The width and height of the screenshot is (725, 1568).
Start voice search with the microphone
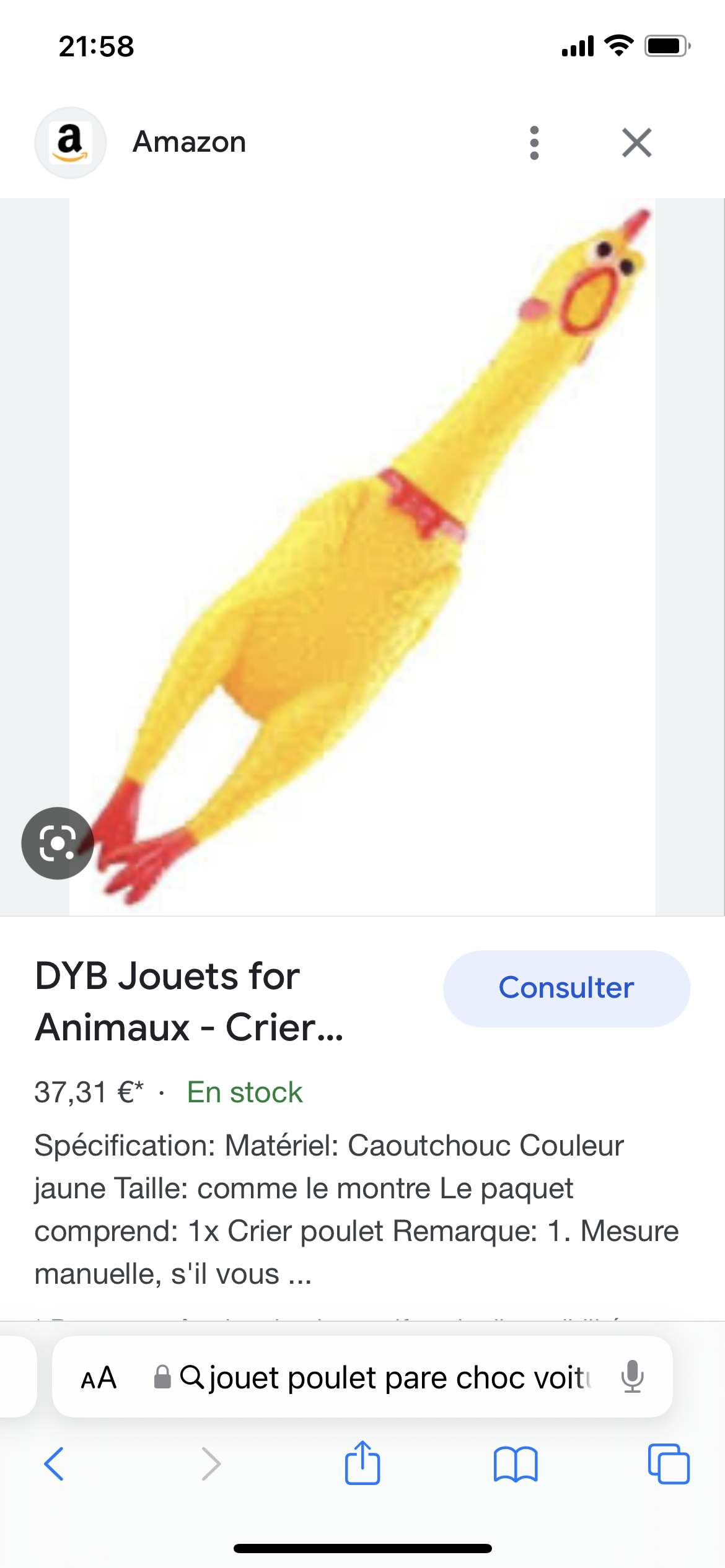[632, 1377]
